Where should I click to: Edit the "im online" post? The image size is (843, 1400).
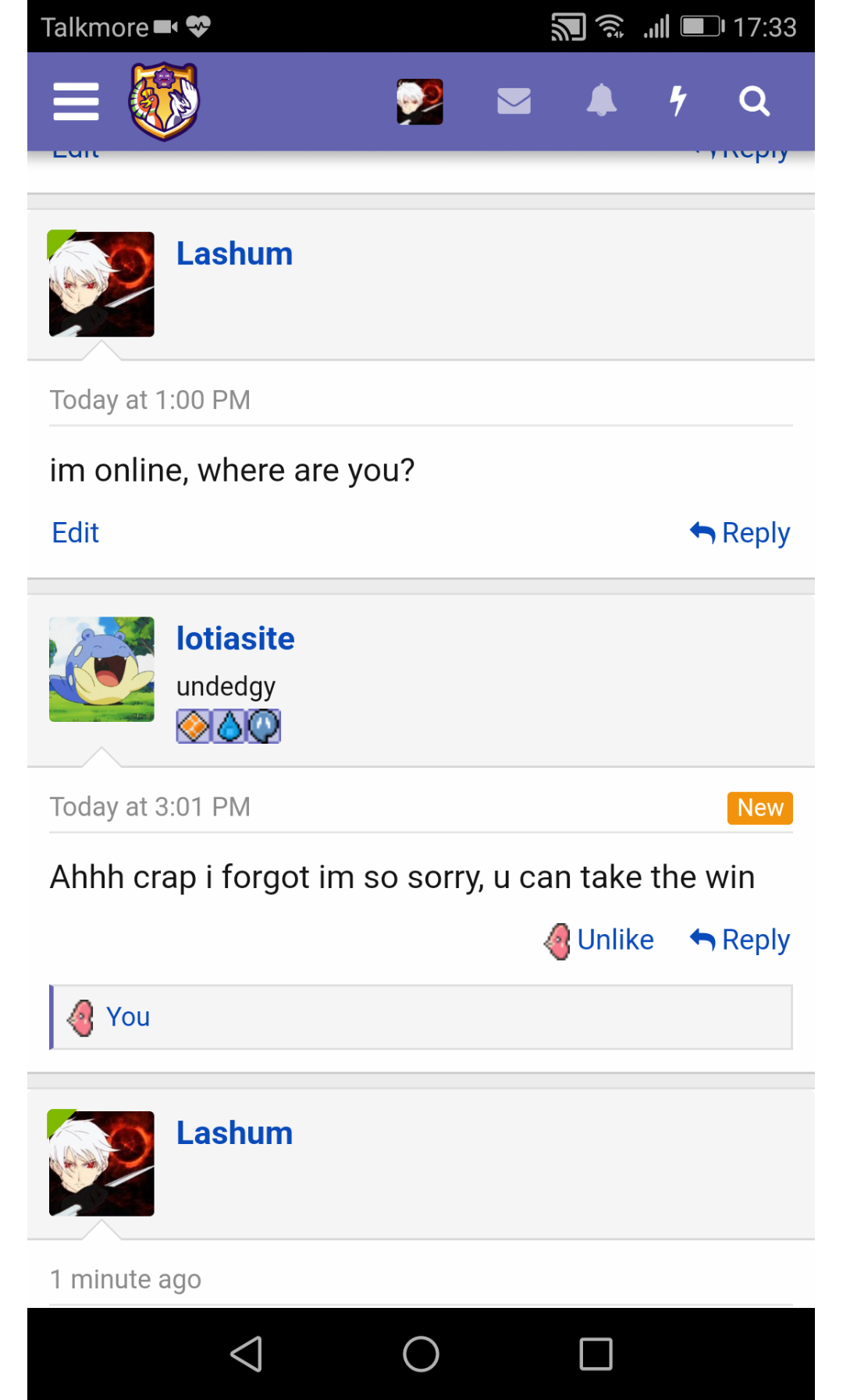[x=76, y=533]
